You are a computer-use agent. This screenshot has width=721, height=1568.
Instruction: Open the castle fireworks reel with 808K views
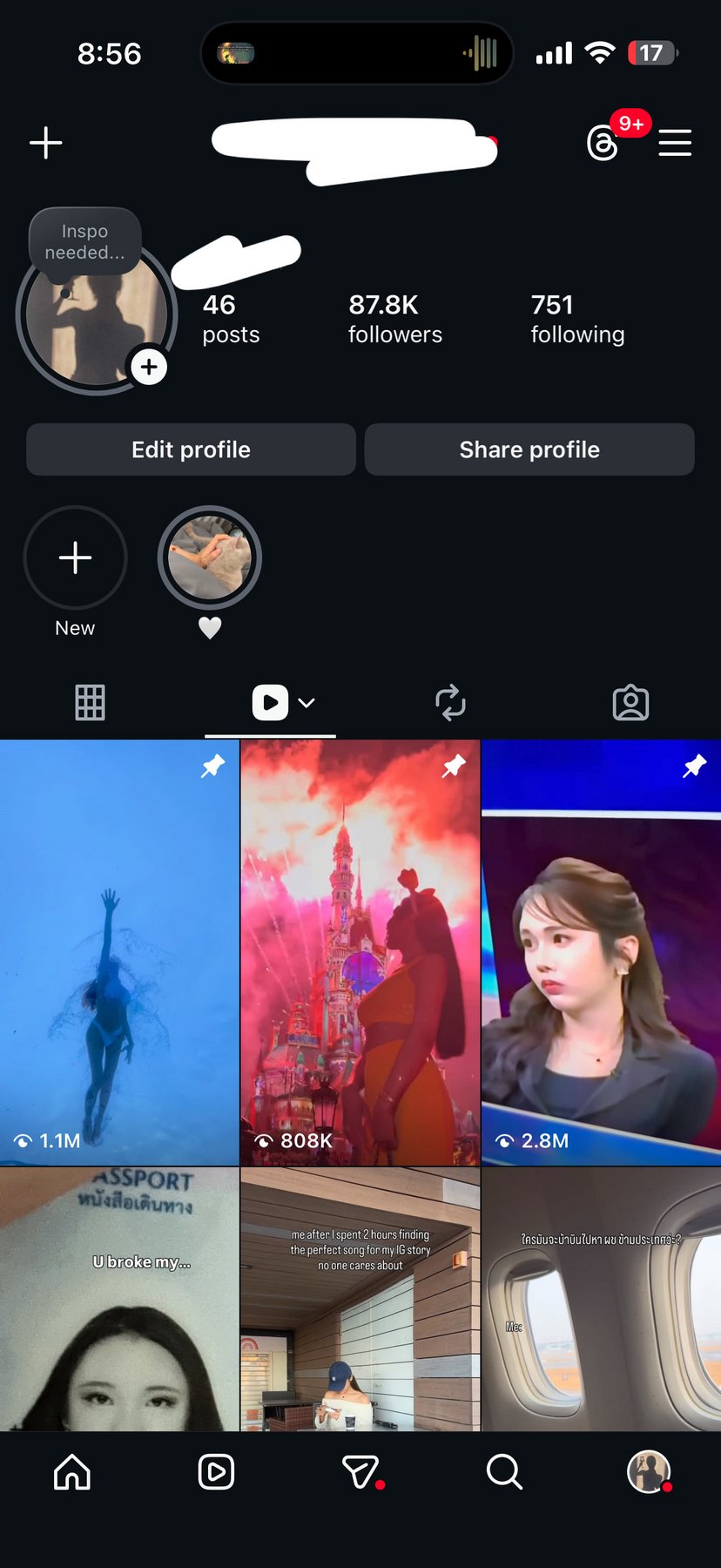click(360, 952)
